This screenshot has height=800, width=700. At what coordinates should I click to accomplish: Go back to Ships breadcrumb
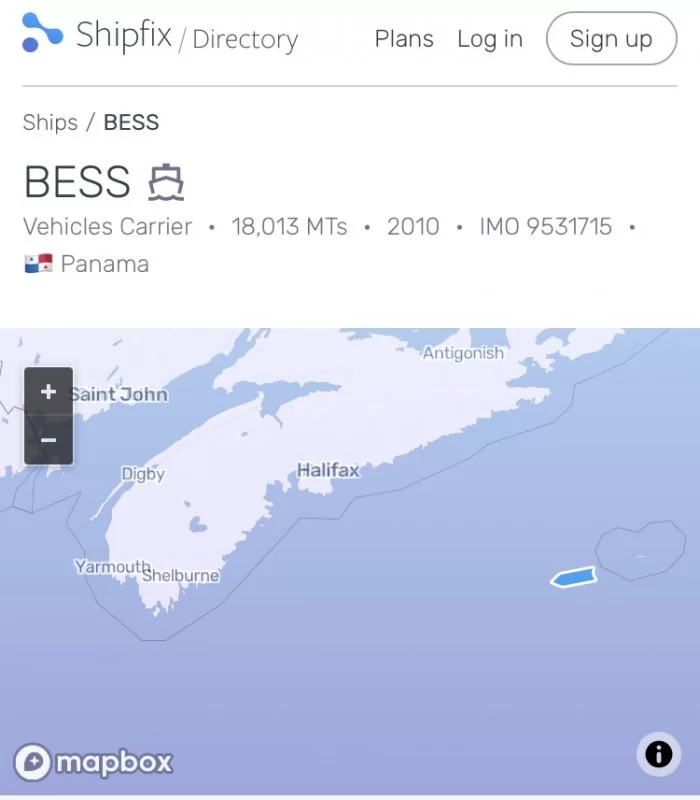pyautogui.click(x=50, y=122)
